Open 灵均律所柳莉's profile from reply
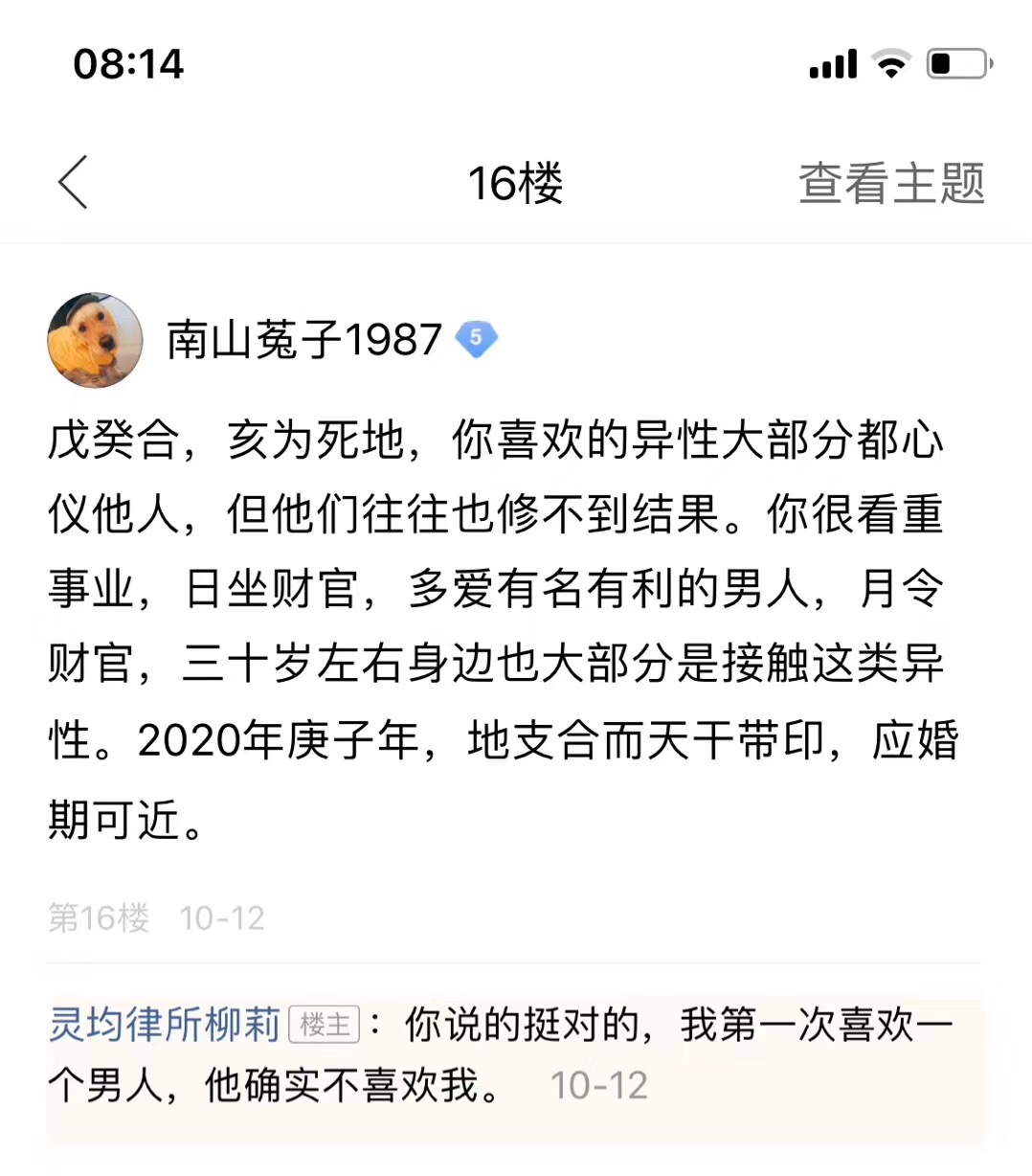Image resolution: width=1032 pixels, height=1176 pixels. point(164,1025)
